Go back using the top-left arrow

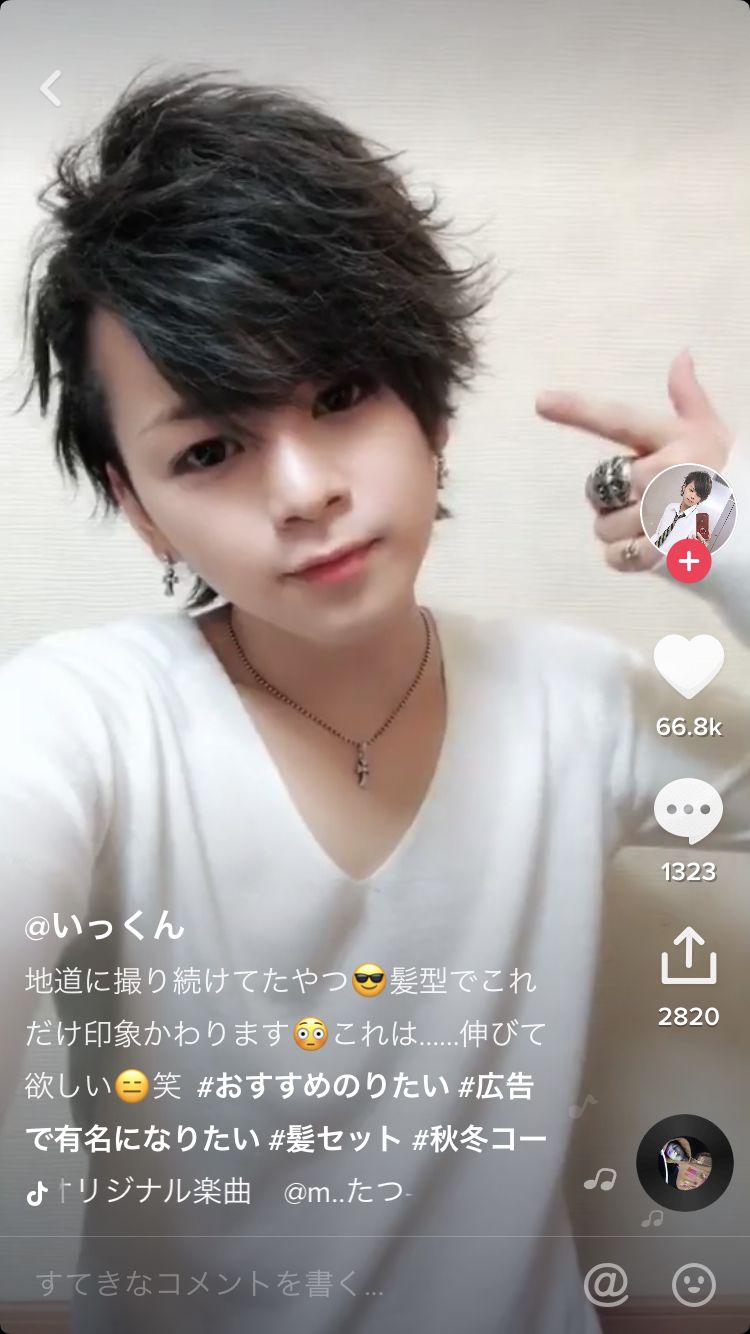pos(51,89)
